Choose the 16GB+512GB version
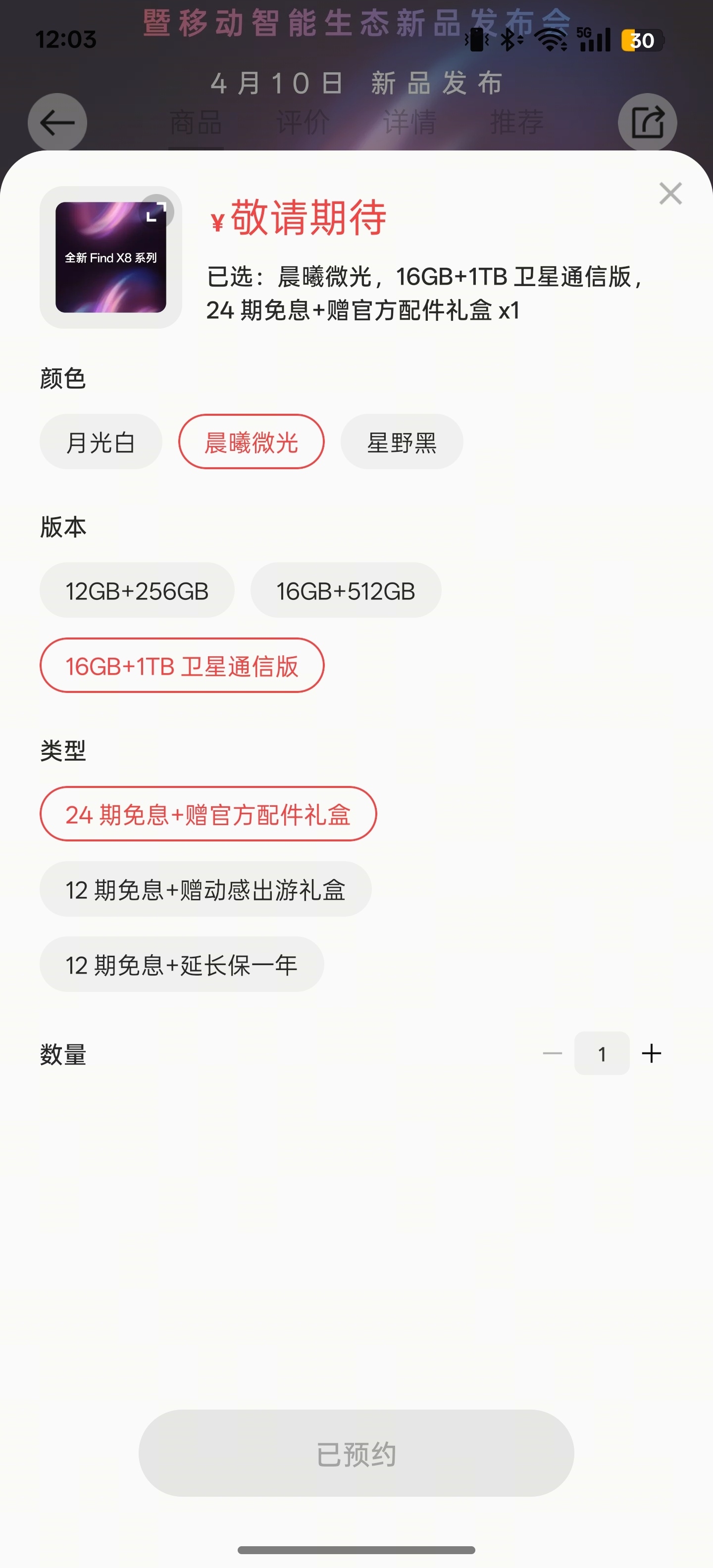Image resolution: width=713 pixels, height=1568 pixels. [345, 590]
